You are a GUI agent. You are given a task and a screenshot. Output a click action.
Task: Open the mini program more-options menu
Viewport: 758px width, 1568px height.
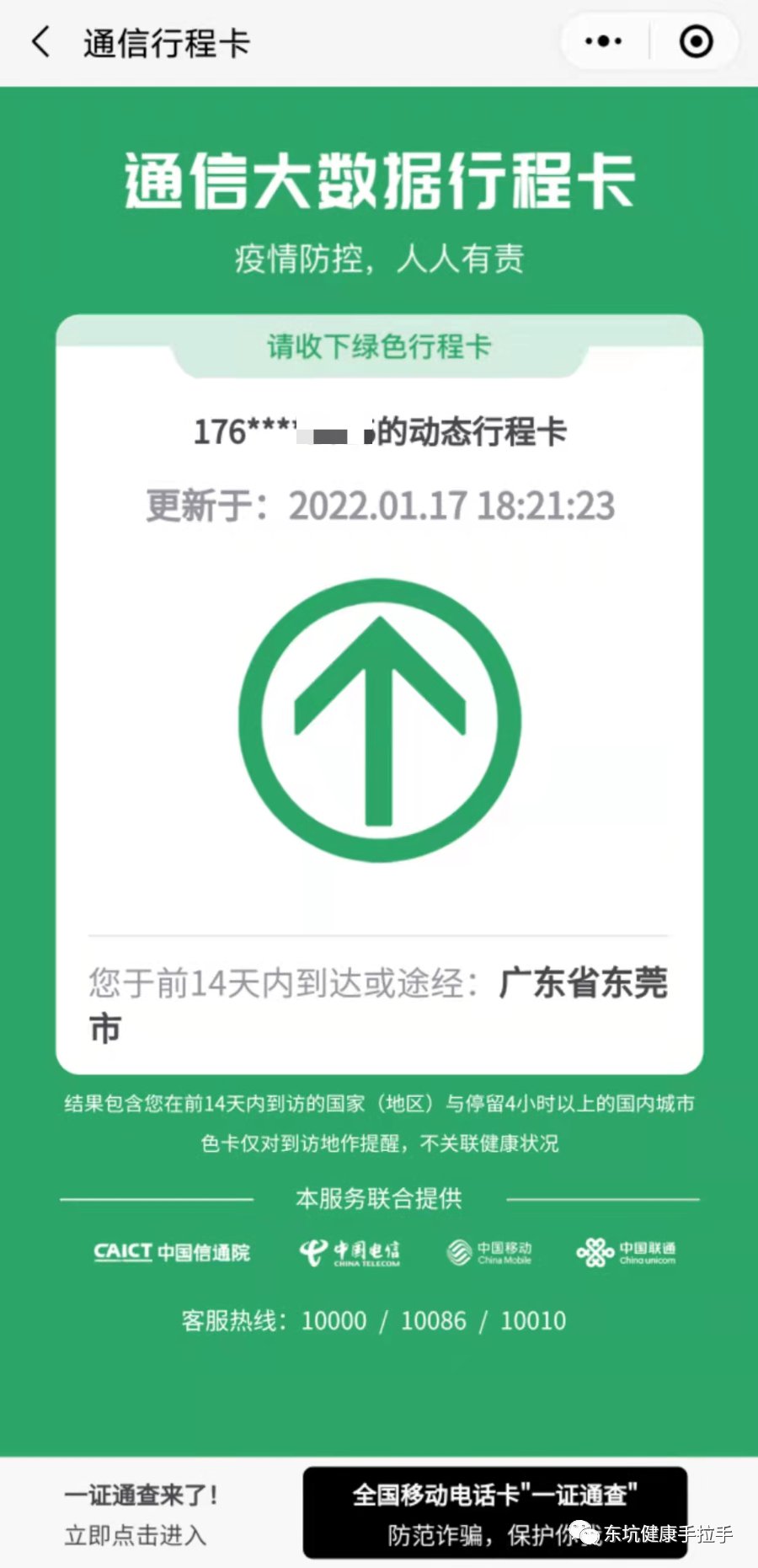point(603,41)
